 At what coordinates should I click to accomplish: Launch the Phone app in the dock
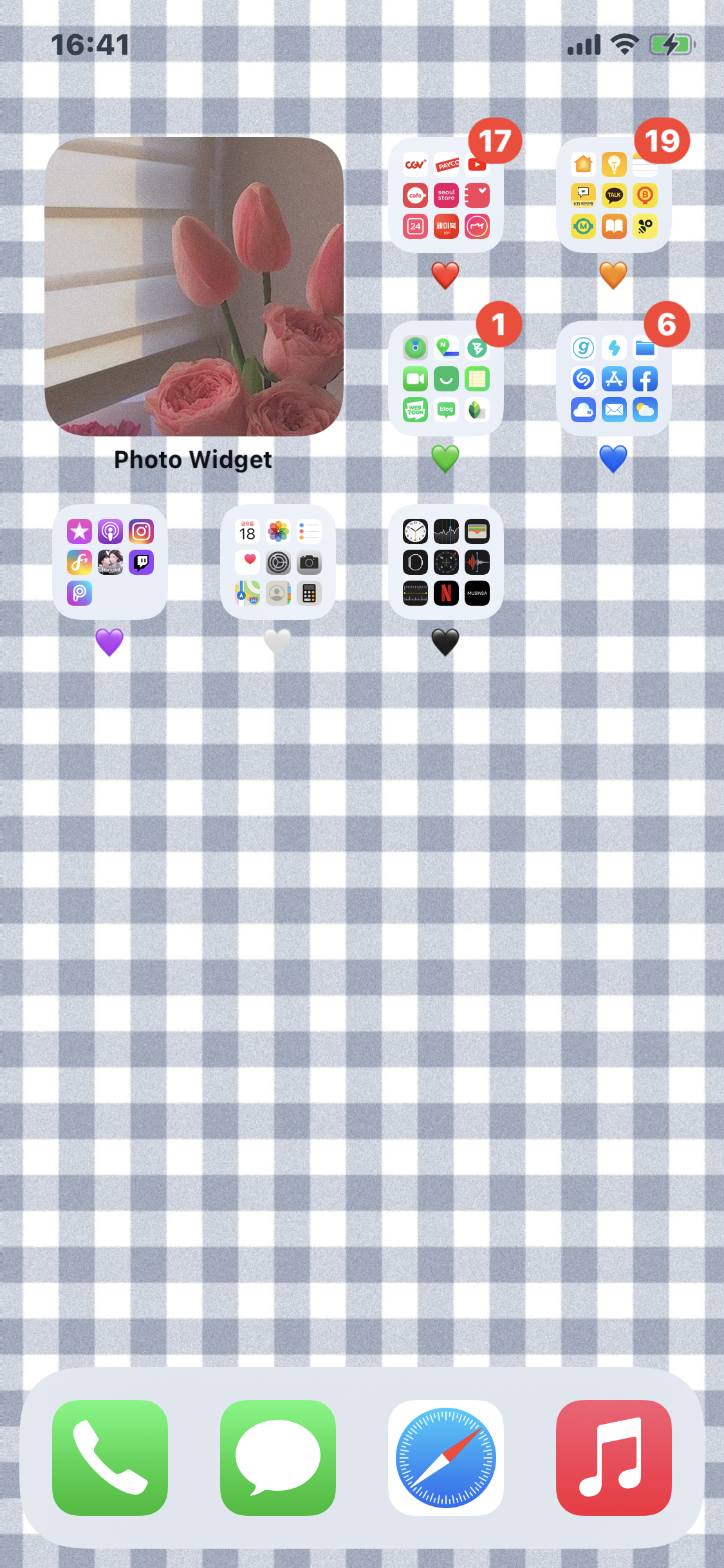110,1457
